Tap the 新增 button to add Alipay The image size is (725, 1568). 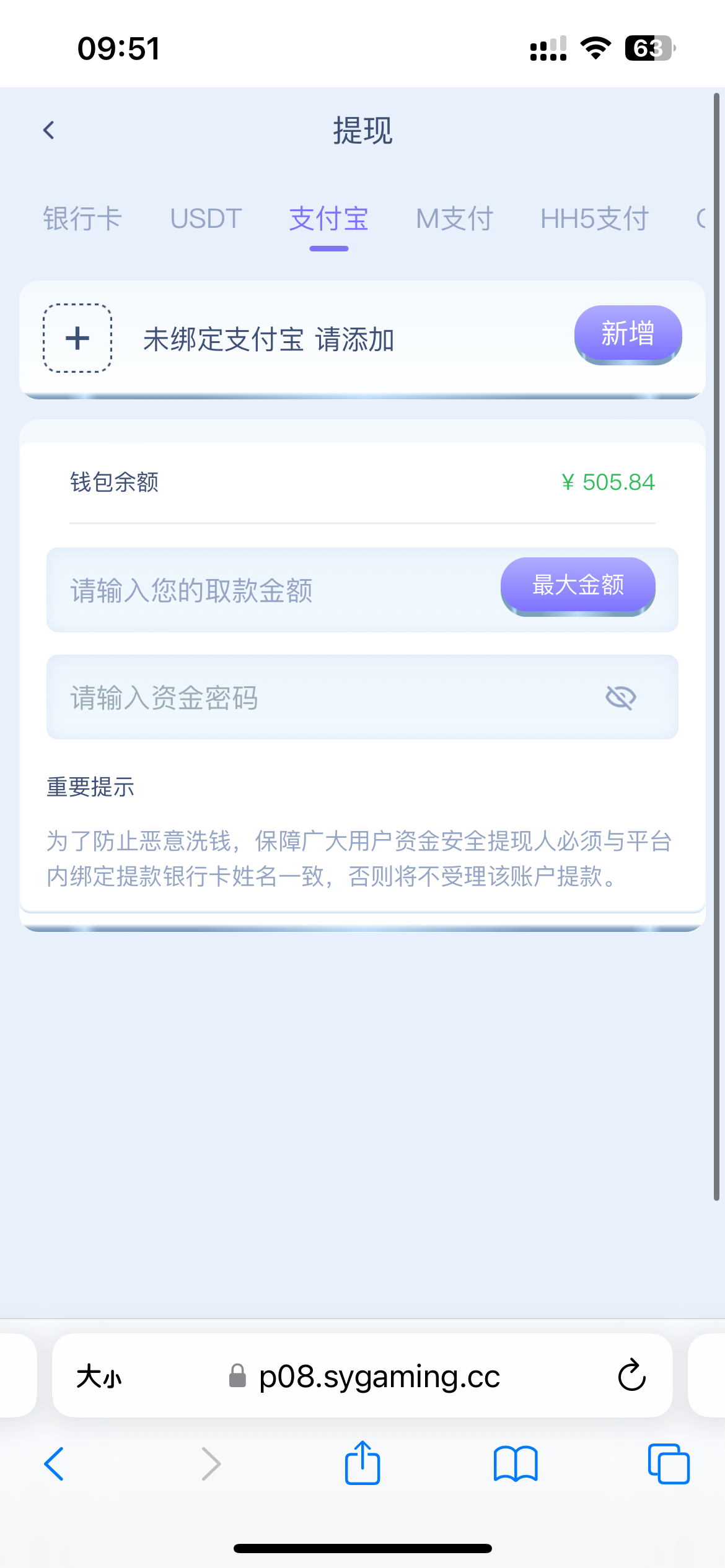628,334
